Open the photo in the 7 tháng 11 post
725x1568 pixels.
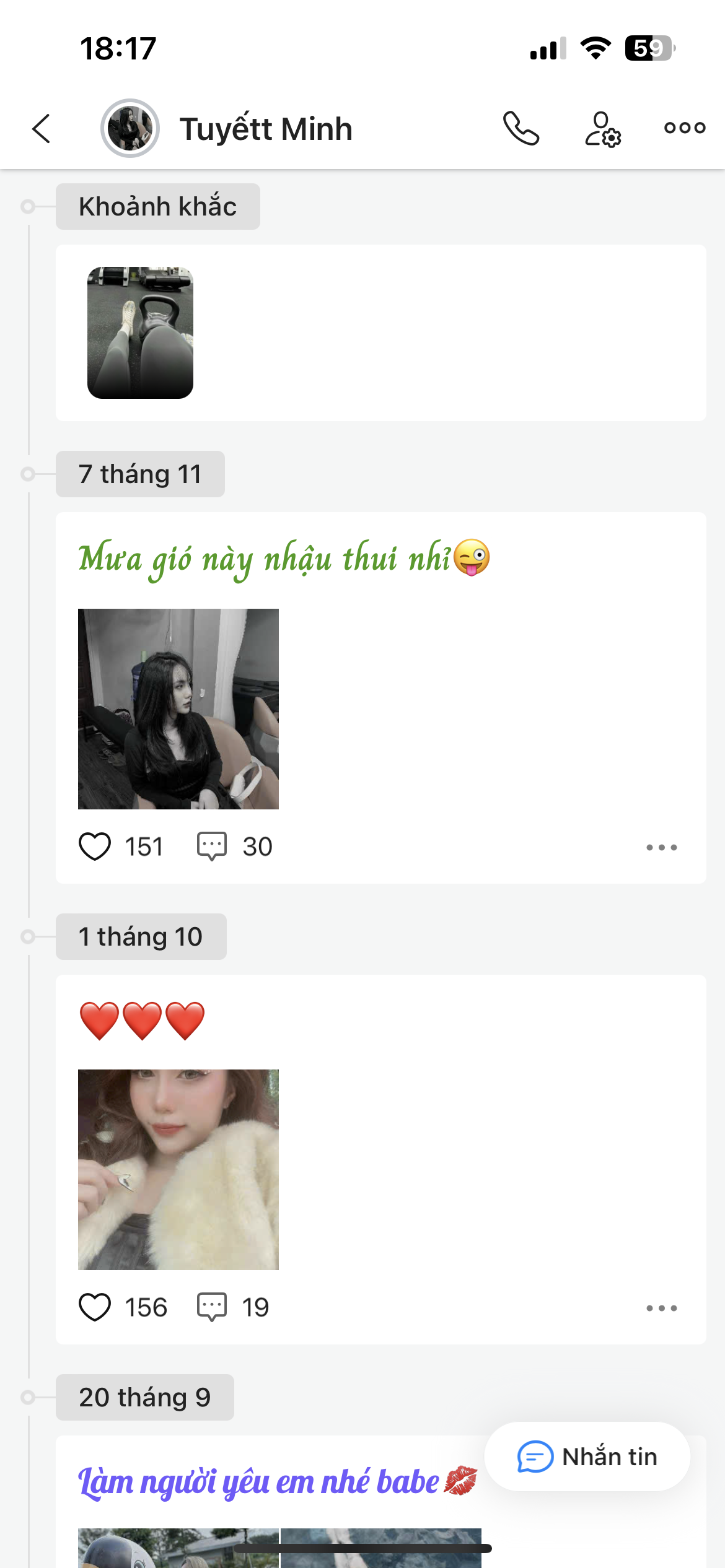tap(178, 708)
